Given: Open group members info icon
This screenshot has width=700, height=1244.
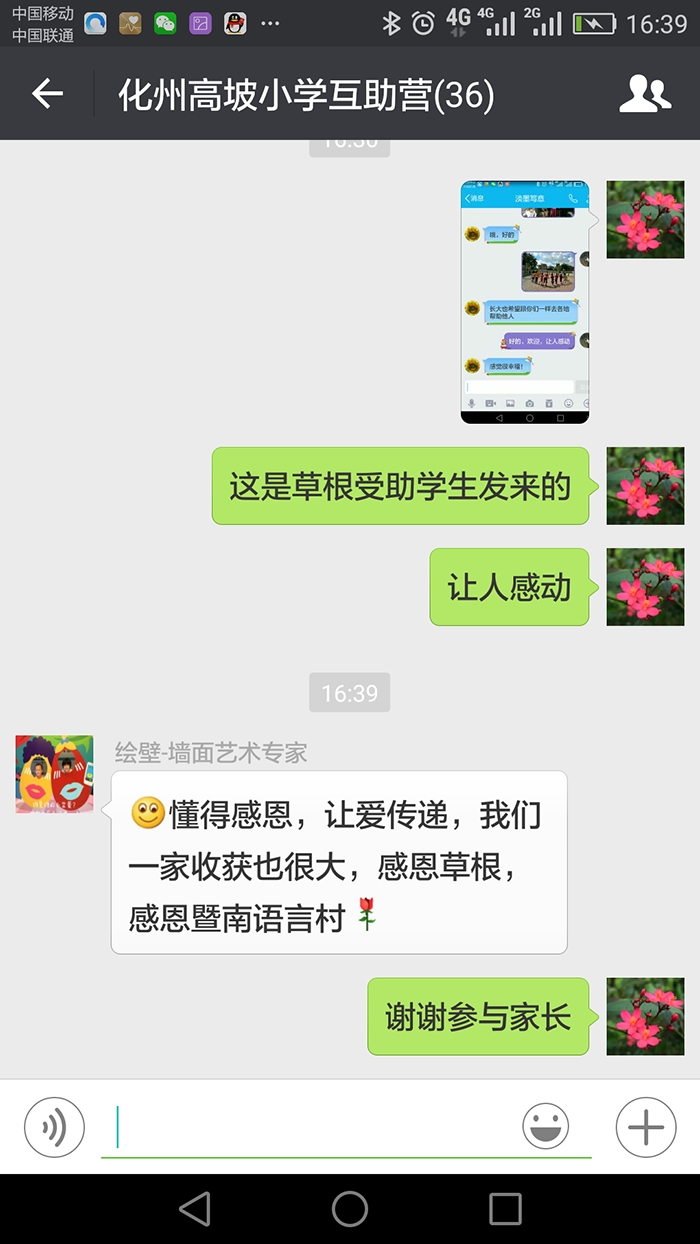Looking at the screenshot, I should 644,94.
